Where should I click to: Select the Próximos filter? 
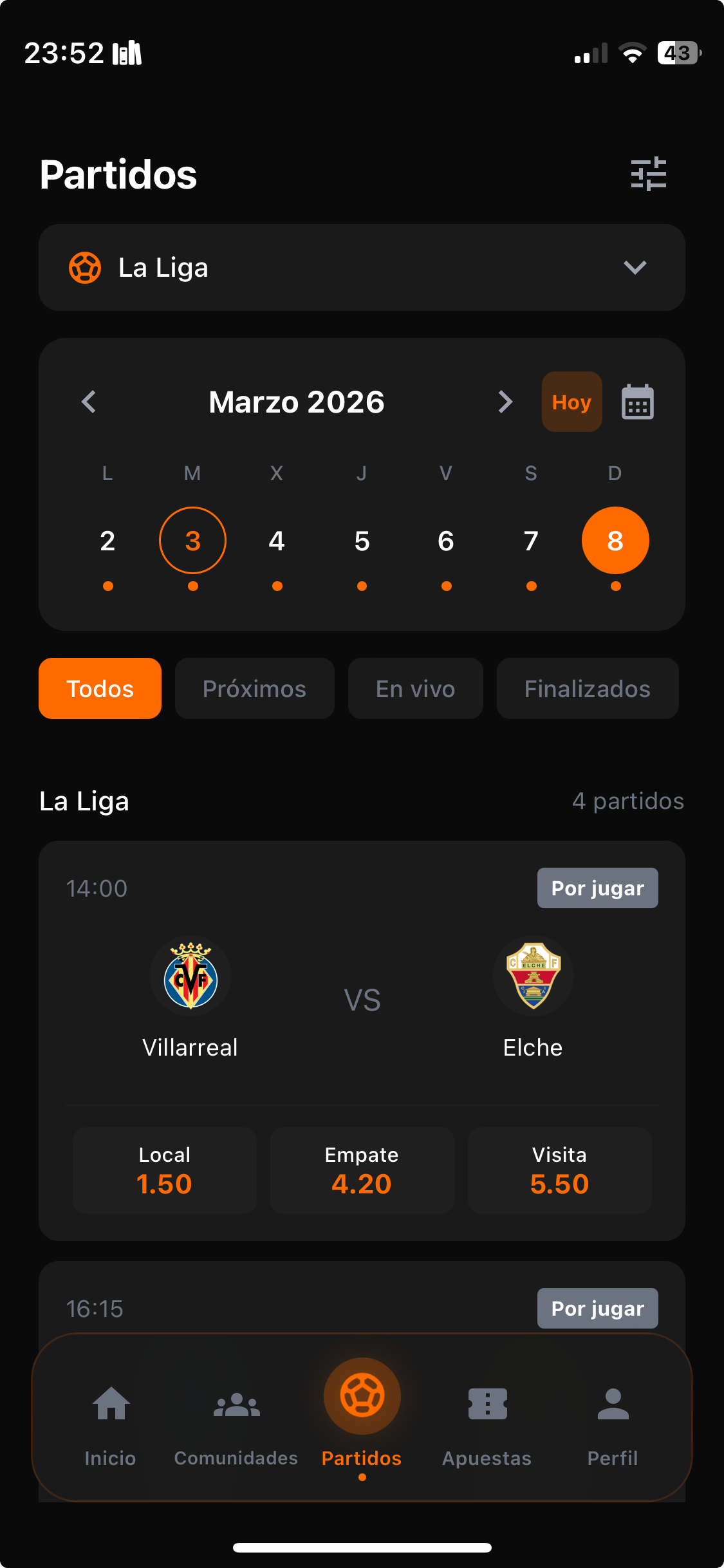254,688
